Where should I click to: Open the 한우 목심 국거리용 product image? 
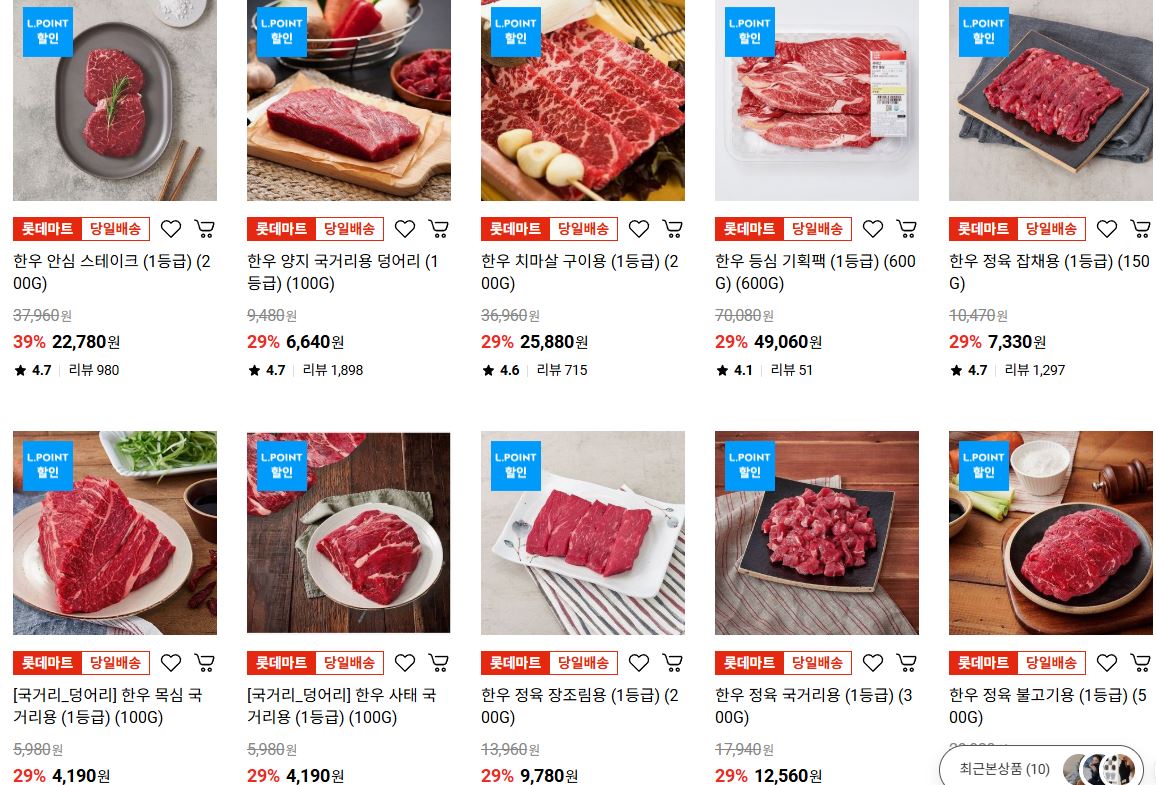click(x=115, y=533)
